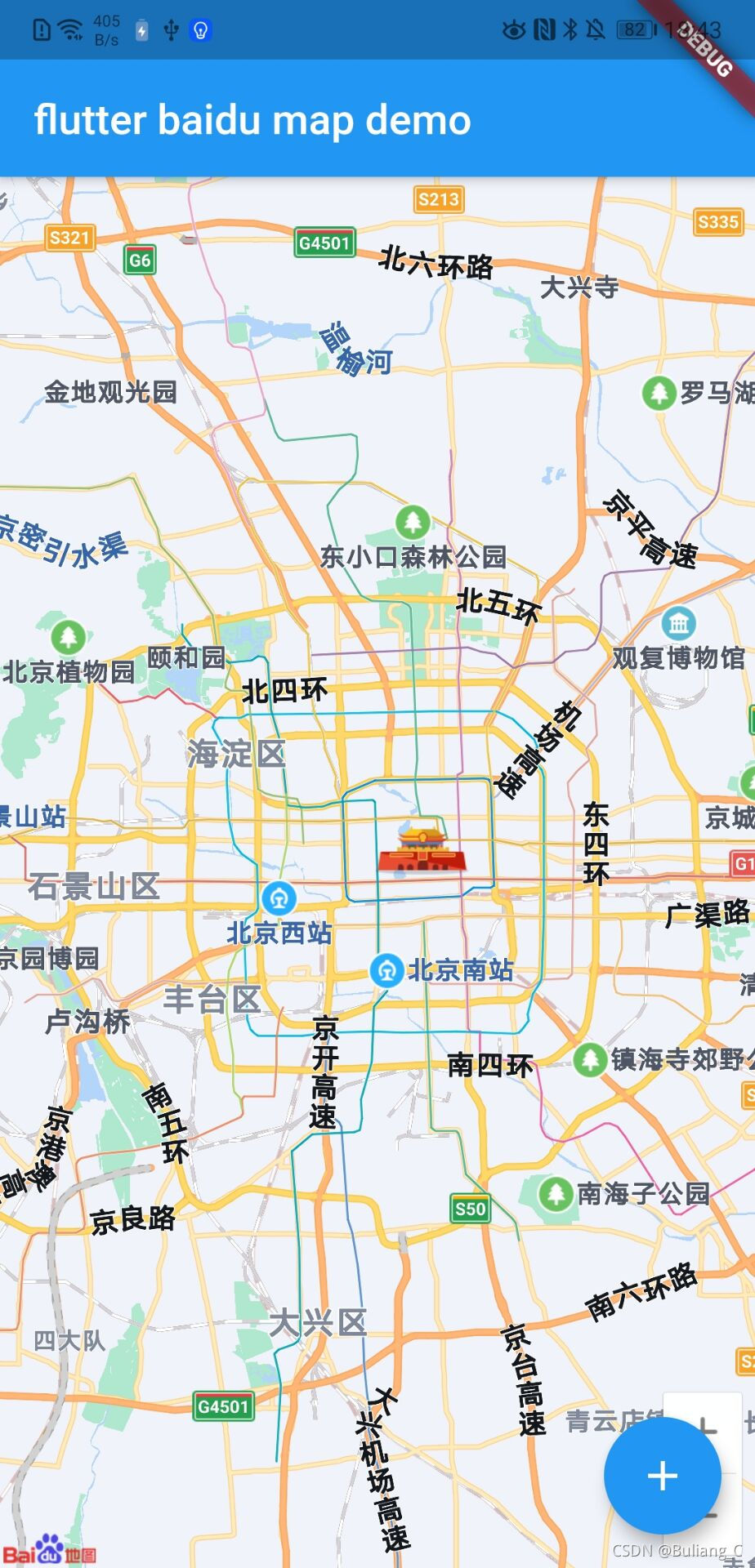
Task: Select the 北京植物园 park pin
Action: click(x=69, y=637)
